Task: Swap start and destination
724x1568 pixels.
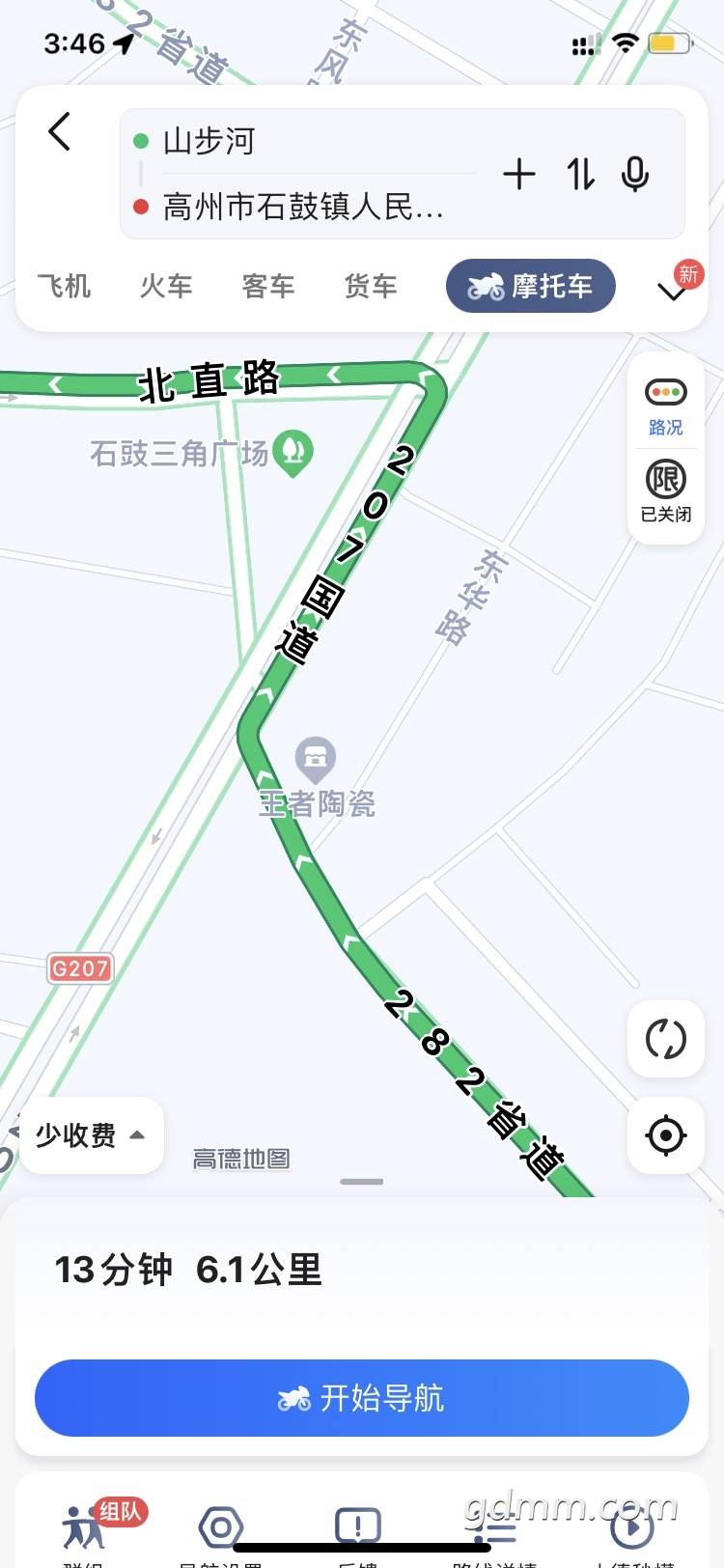Action: (x=580, y=175)
